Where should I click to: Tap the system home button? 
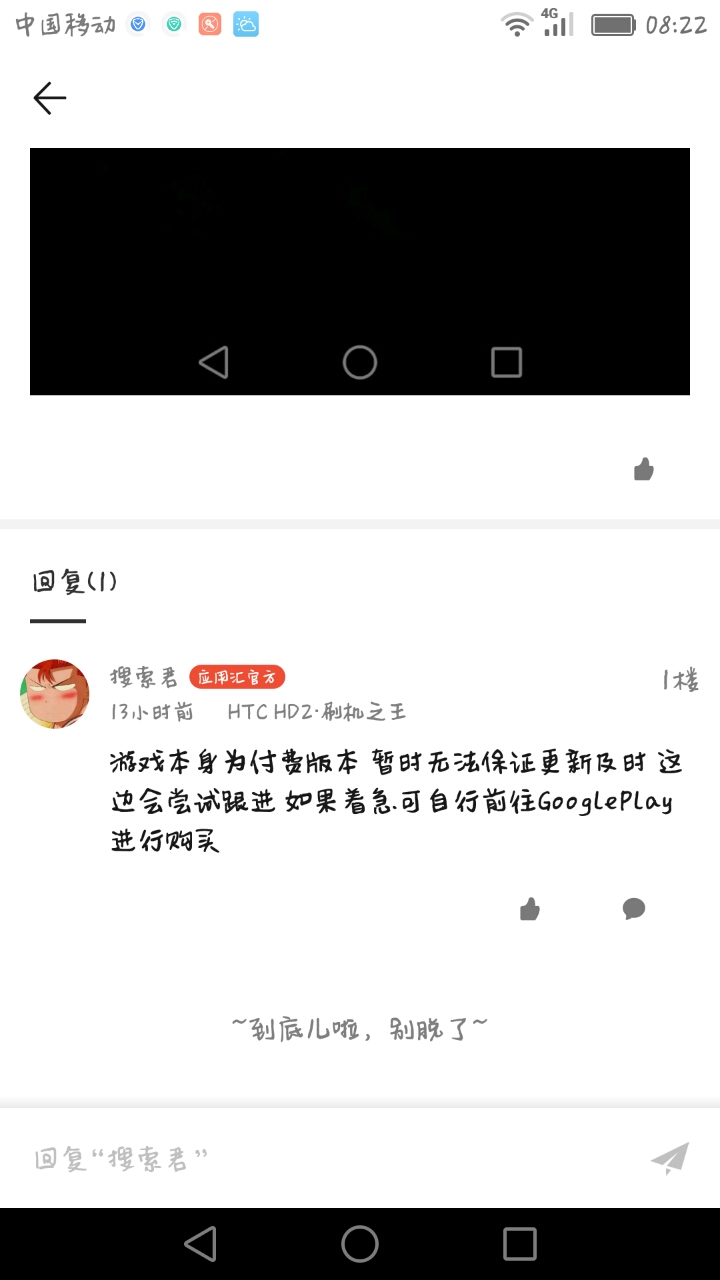tap(360, 1244)
